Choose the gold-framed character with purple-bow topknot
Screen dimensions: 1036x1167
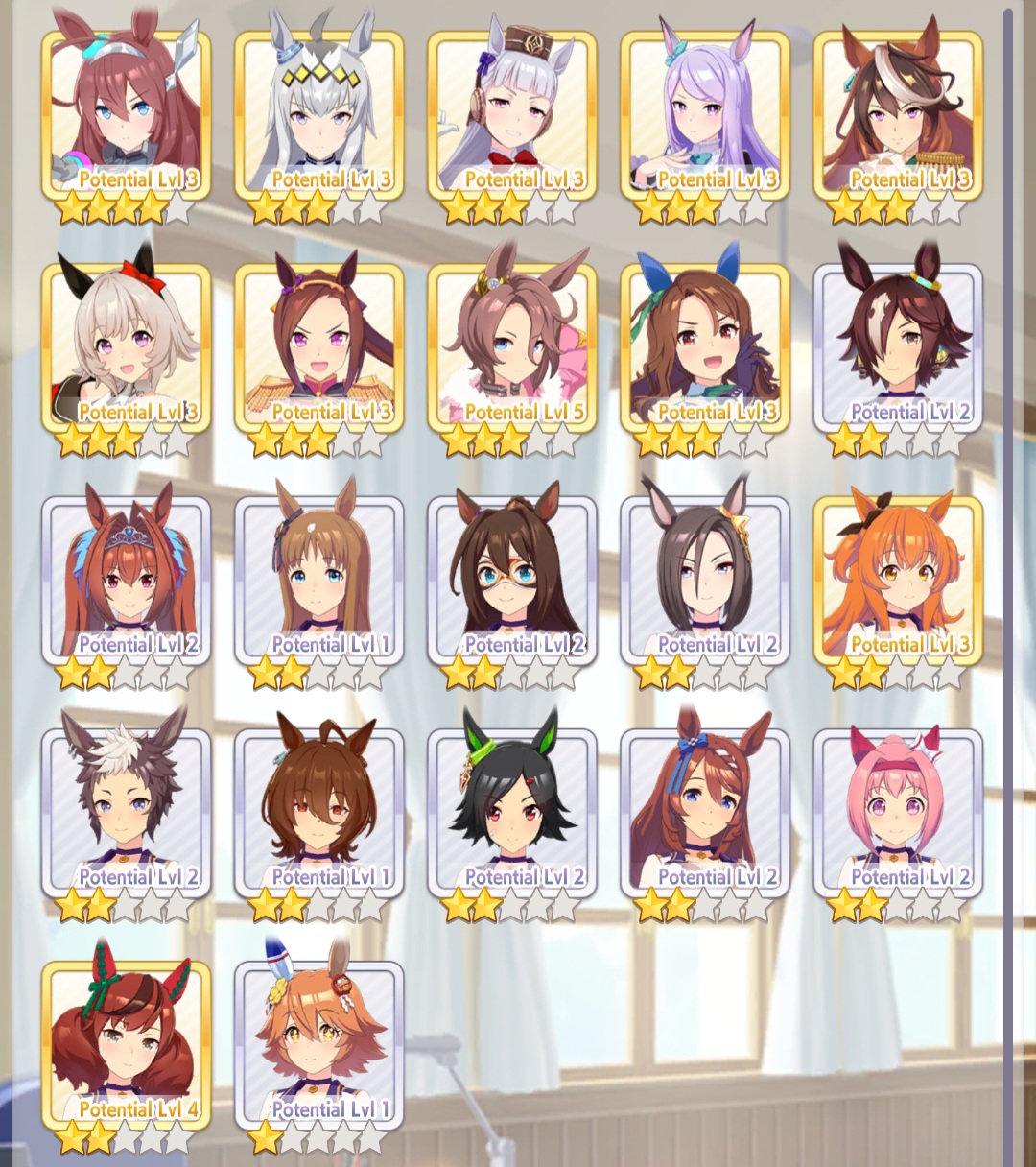pyautogui.click(x=319, y=347)
